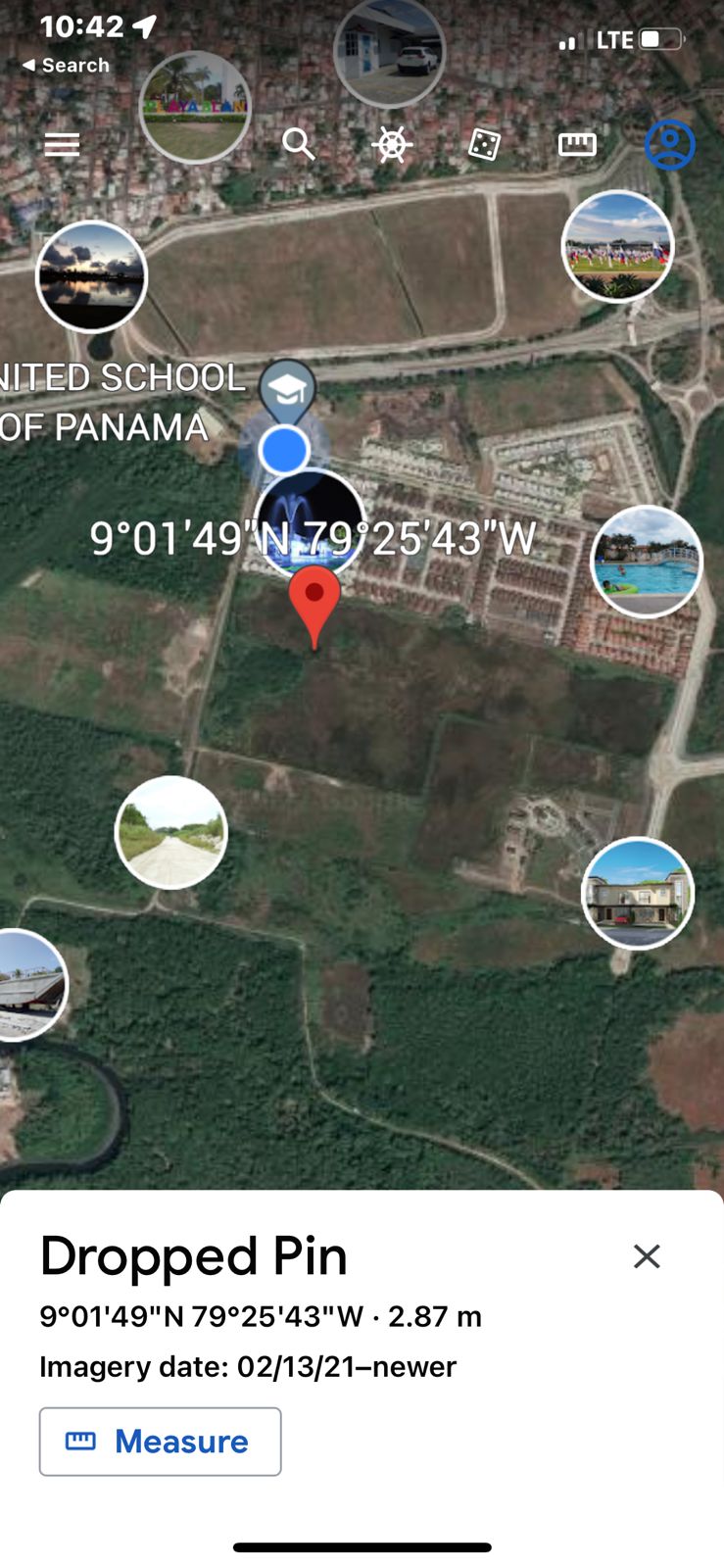
Task: Open the colorful letters sign photo bubble
Action: coord(195,107)
